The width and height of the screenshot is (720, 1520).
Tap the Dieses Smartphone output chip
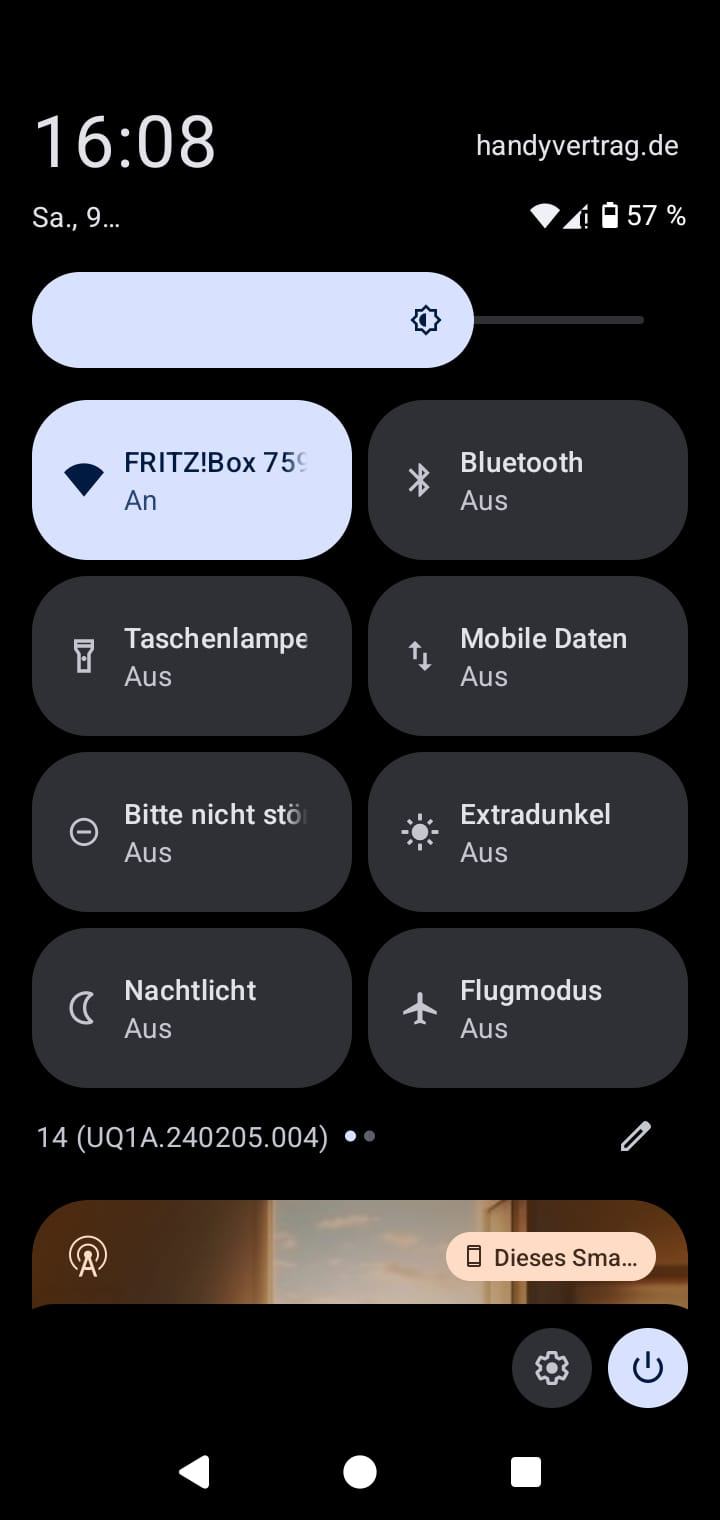point(551,1257)
